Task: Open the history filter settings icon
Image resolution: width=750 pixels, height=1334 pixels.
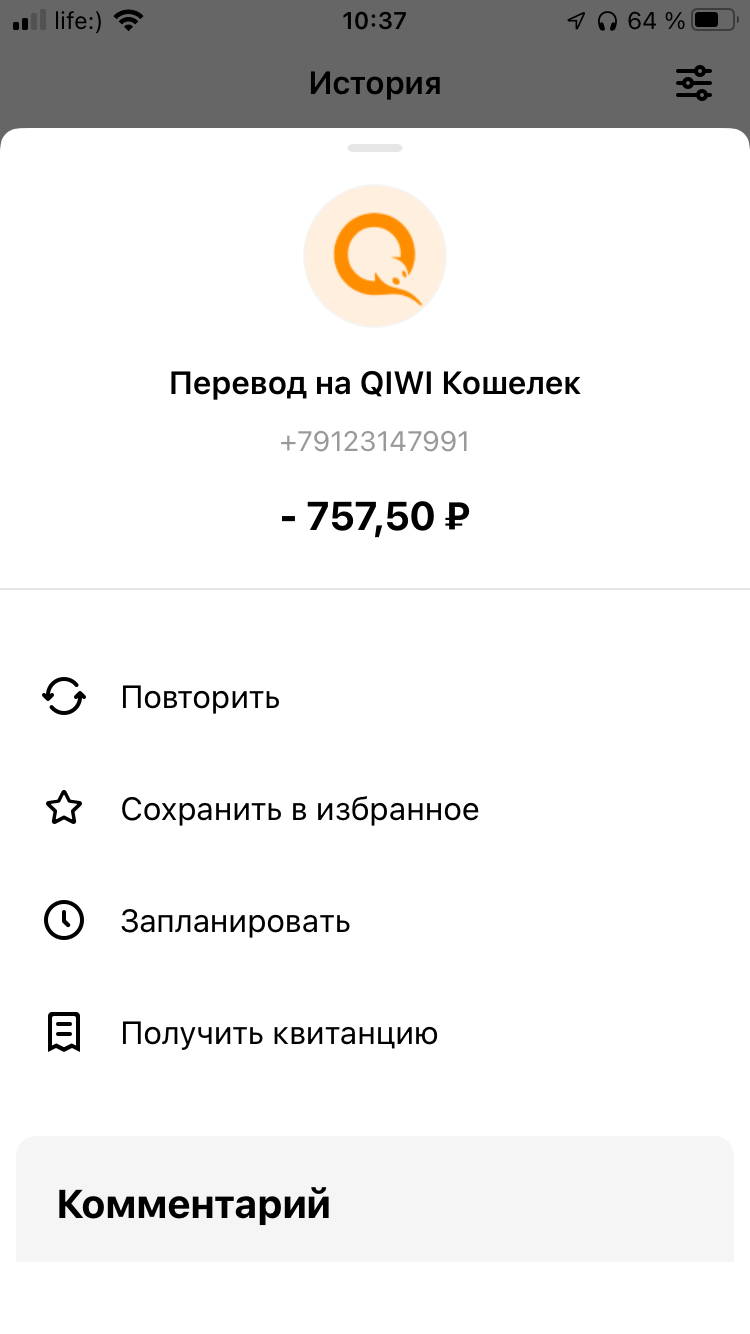Action: point(694,83)
